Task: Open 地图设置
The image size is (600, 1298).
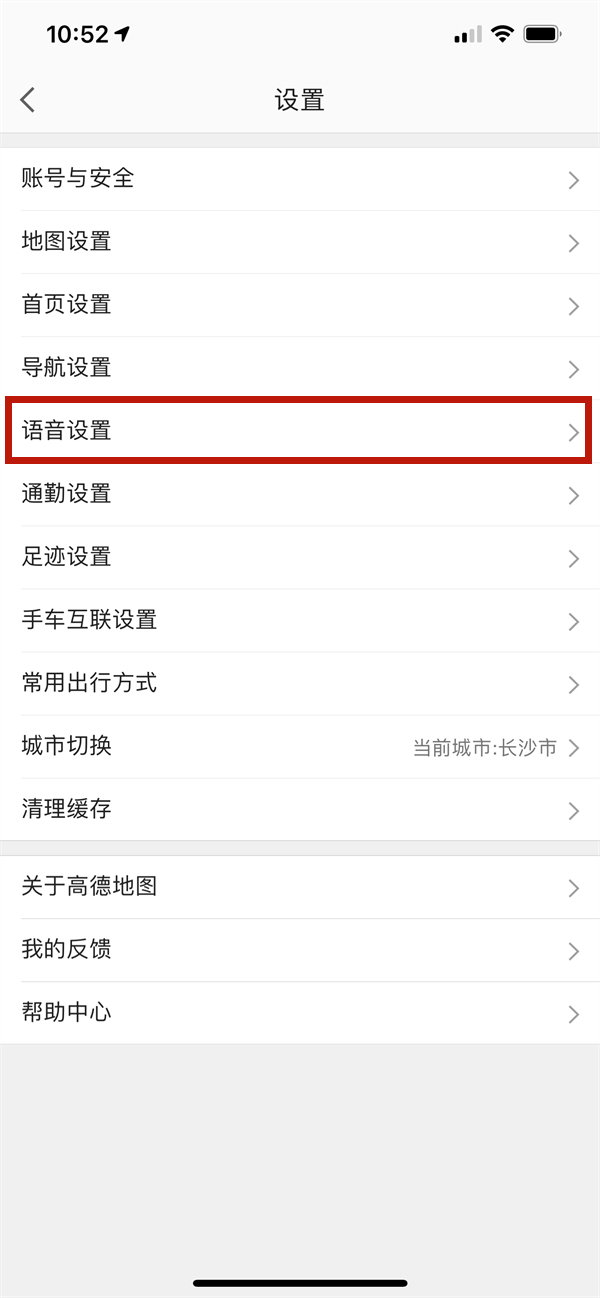Action: pos(300,242)
